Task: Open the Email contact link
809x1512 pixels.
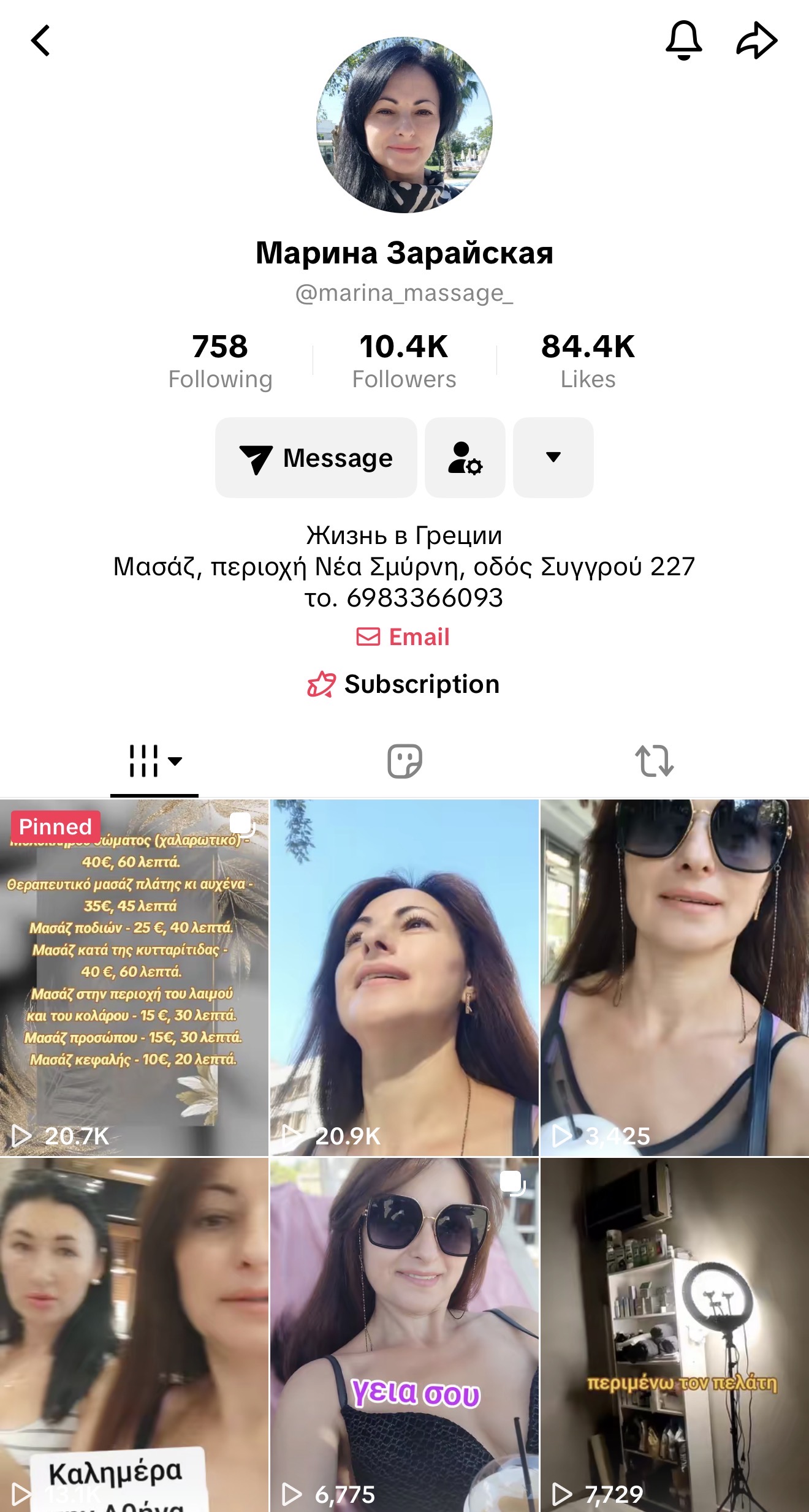Action: [403, 637]
